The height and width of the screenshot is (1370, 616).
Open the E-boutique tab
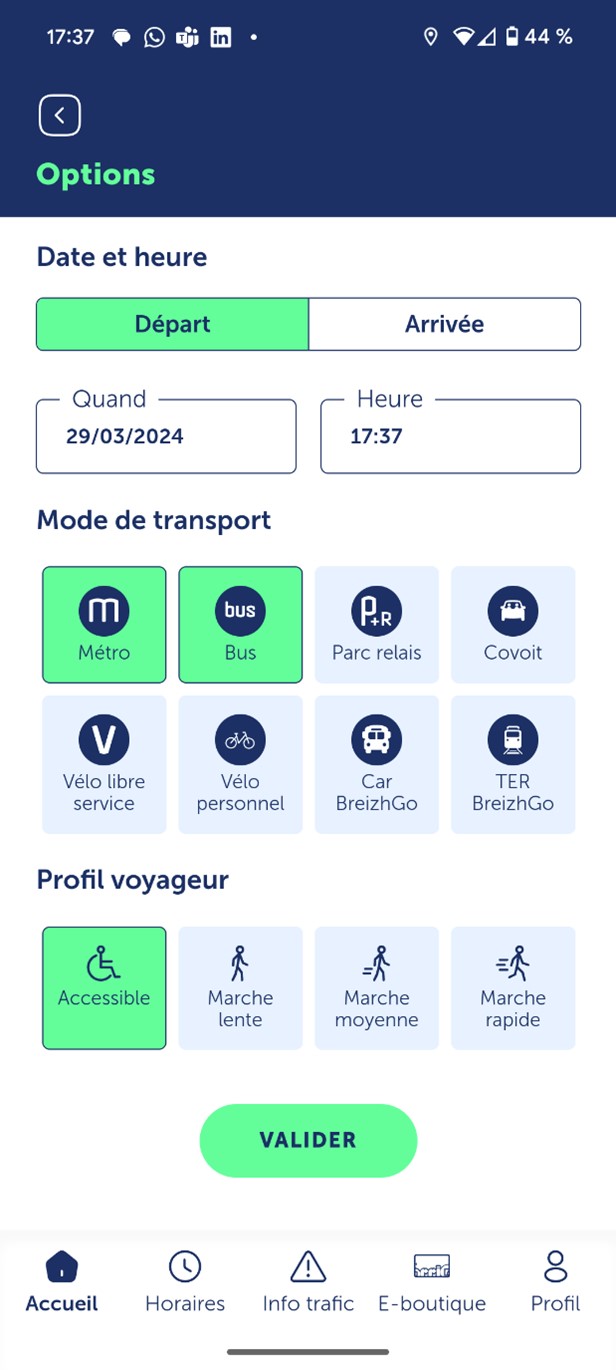point(432,1281)
